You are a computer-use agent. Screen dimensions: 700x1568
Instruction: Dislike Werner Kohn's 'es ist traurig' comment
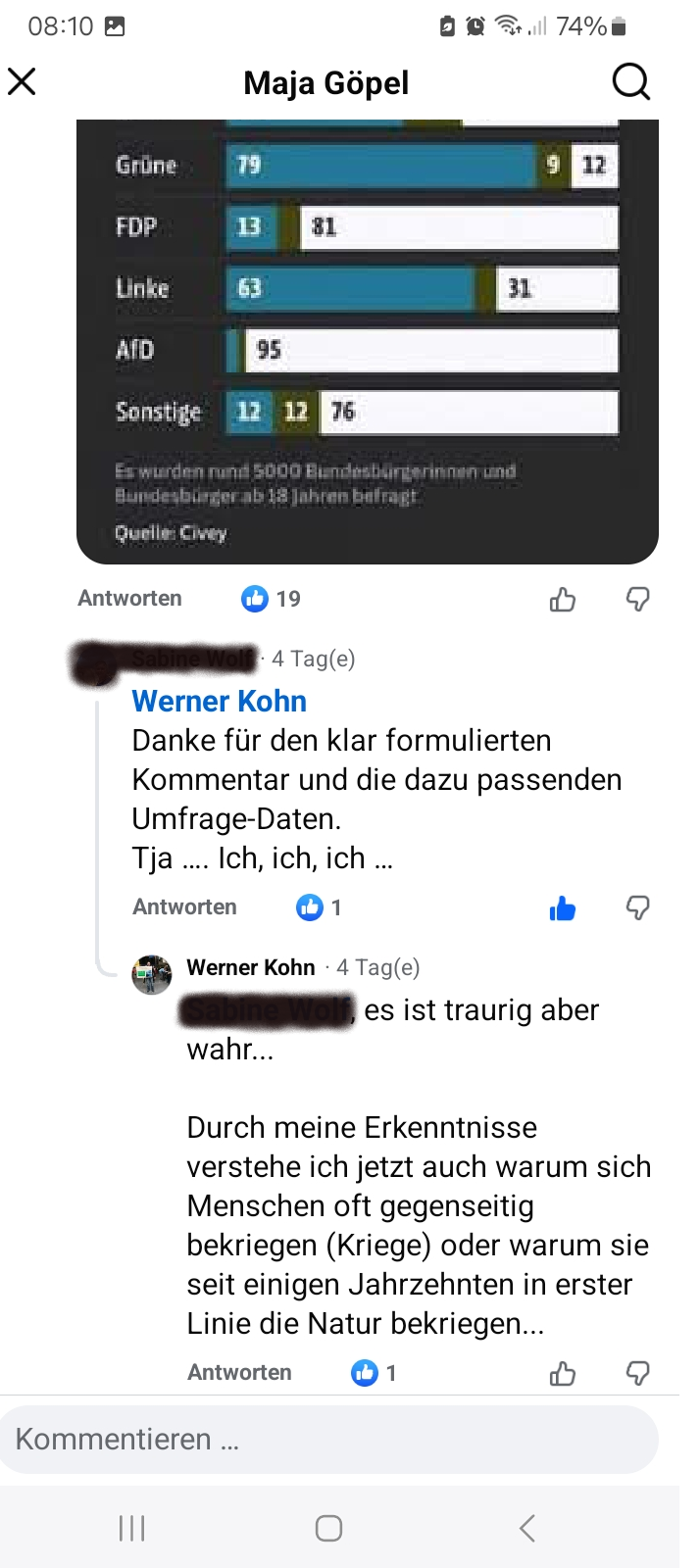pyautogui.click(x=637, y=1374)
